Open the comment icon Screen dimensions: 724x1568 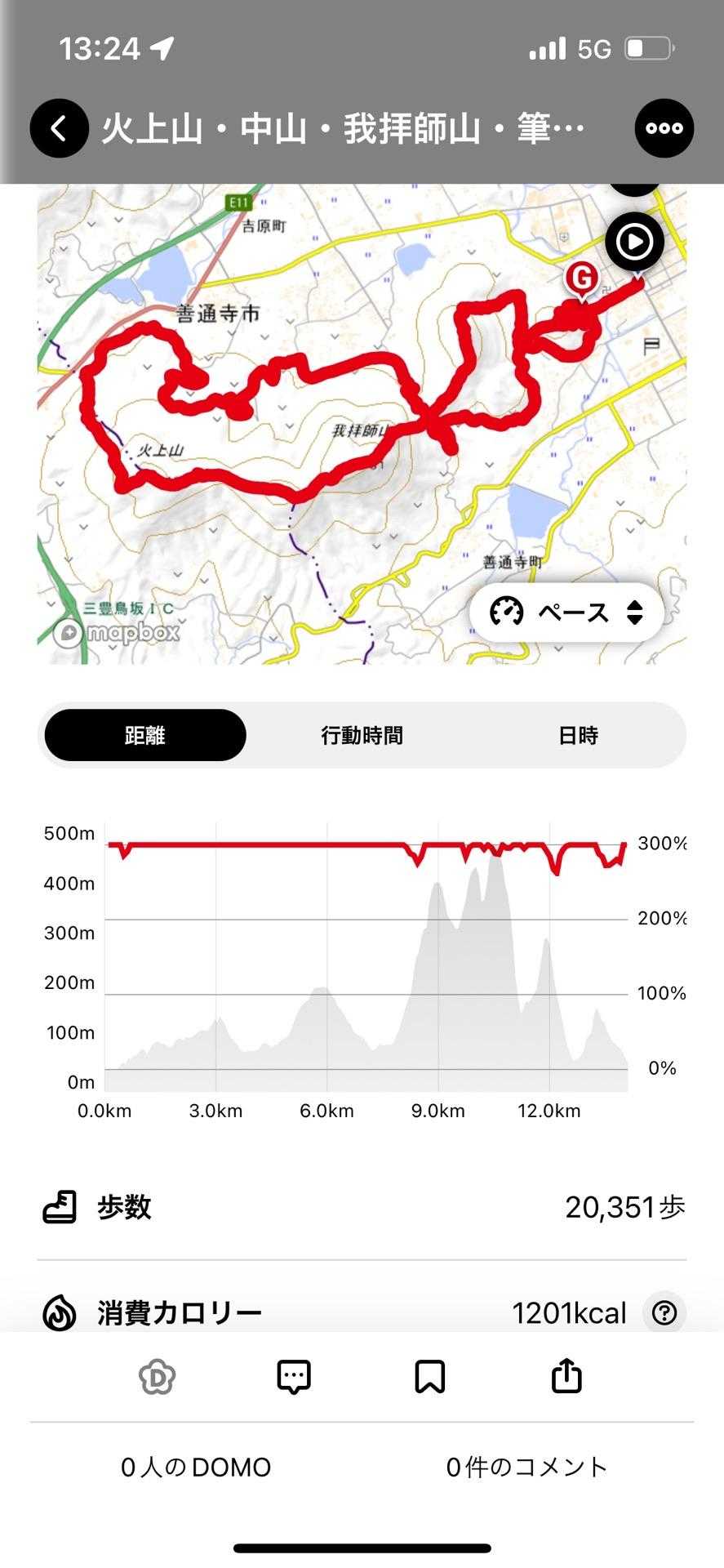[x=294, y=1377]
